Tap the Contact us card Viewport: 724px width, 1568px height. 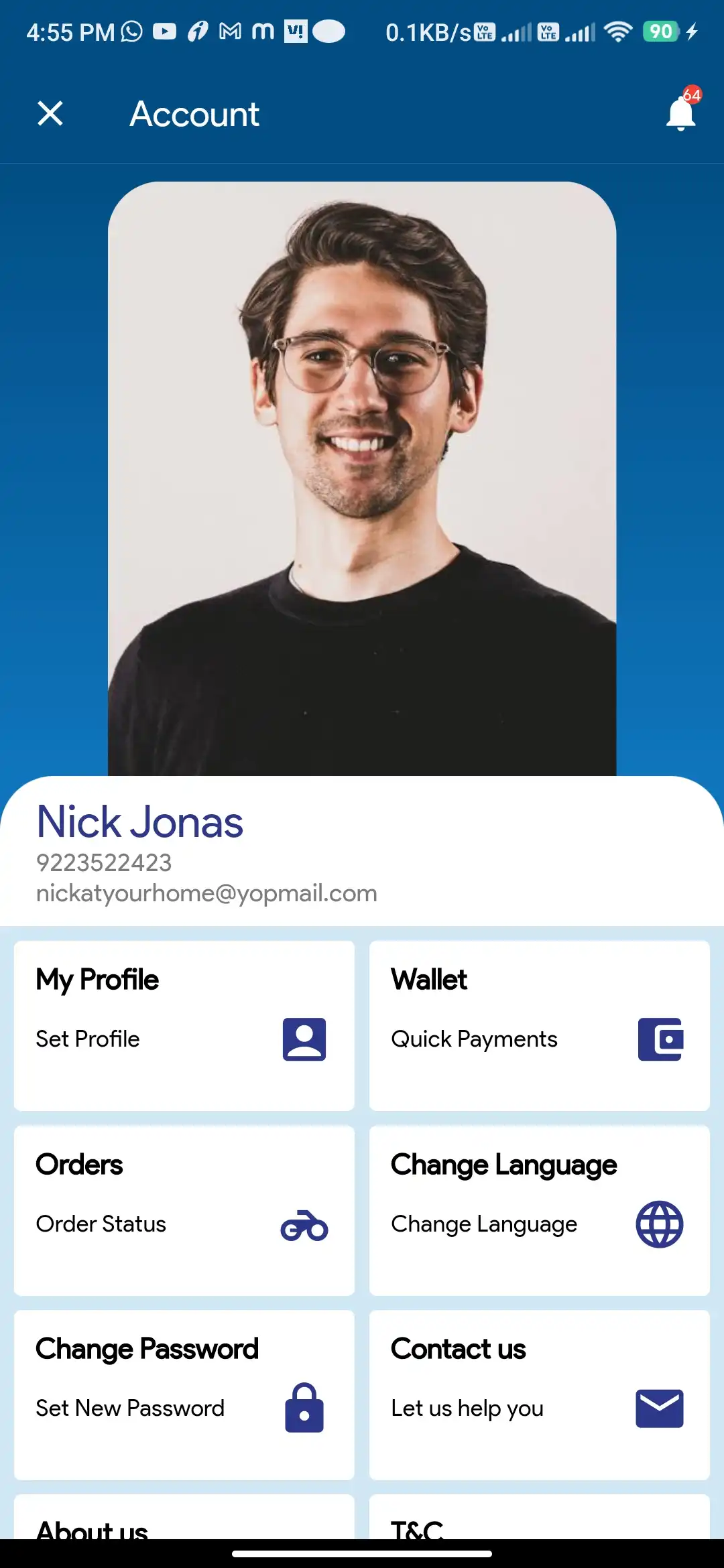click(x=539, y=1395)
